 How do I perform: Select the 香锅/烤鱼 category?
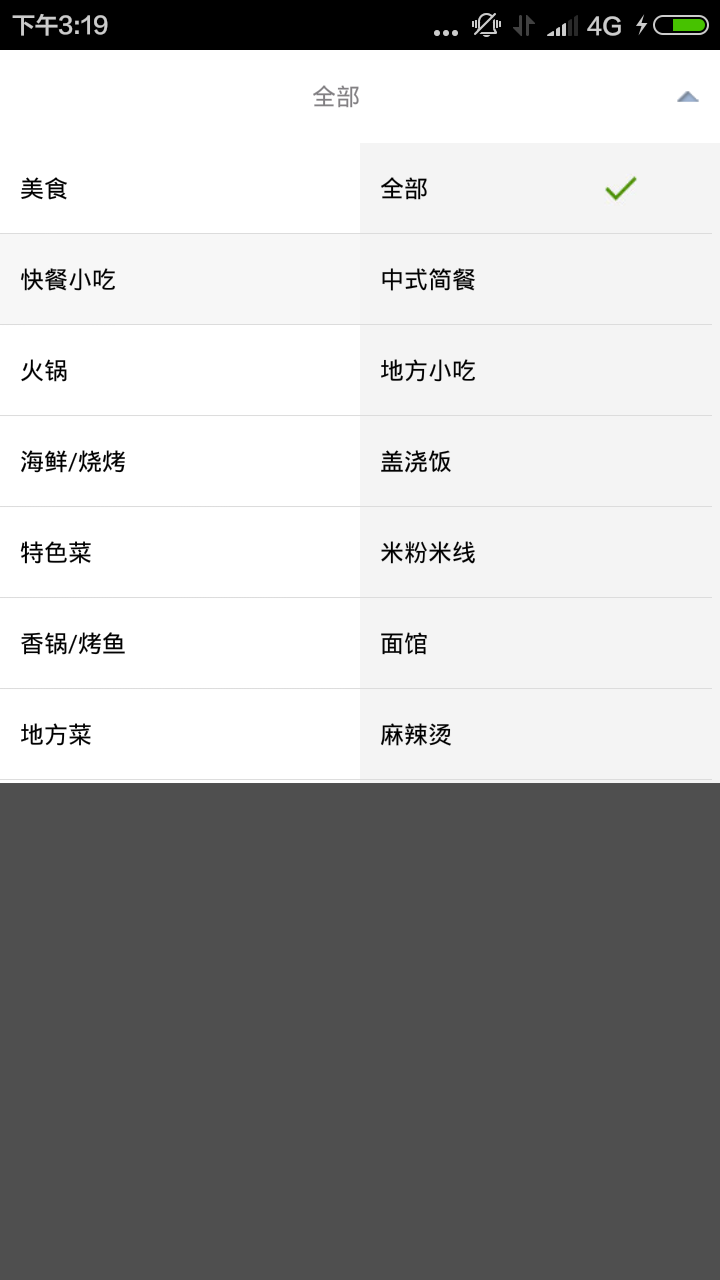point(180,643)
